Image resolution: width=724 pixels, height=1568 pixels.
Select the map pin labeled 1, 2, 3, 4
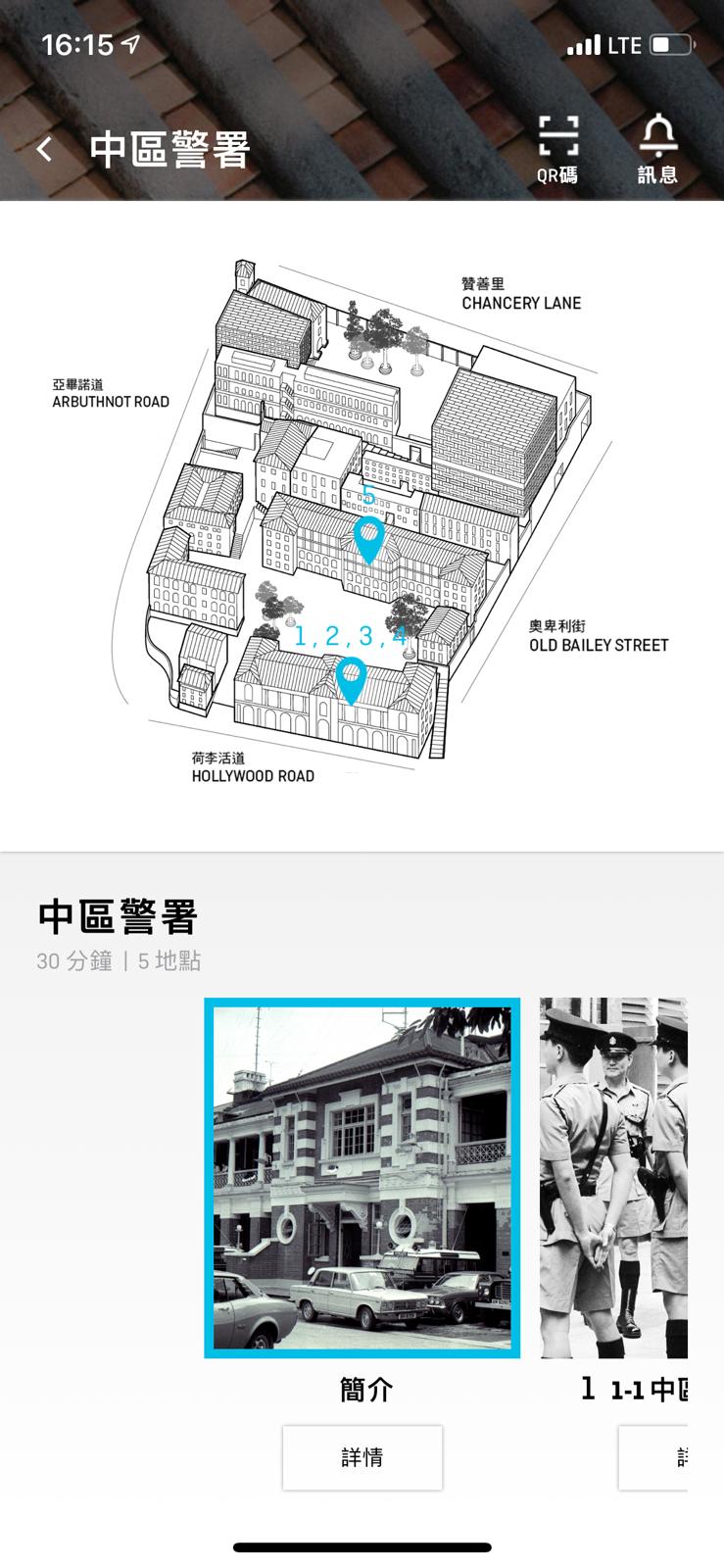(x=351, y=679)
